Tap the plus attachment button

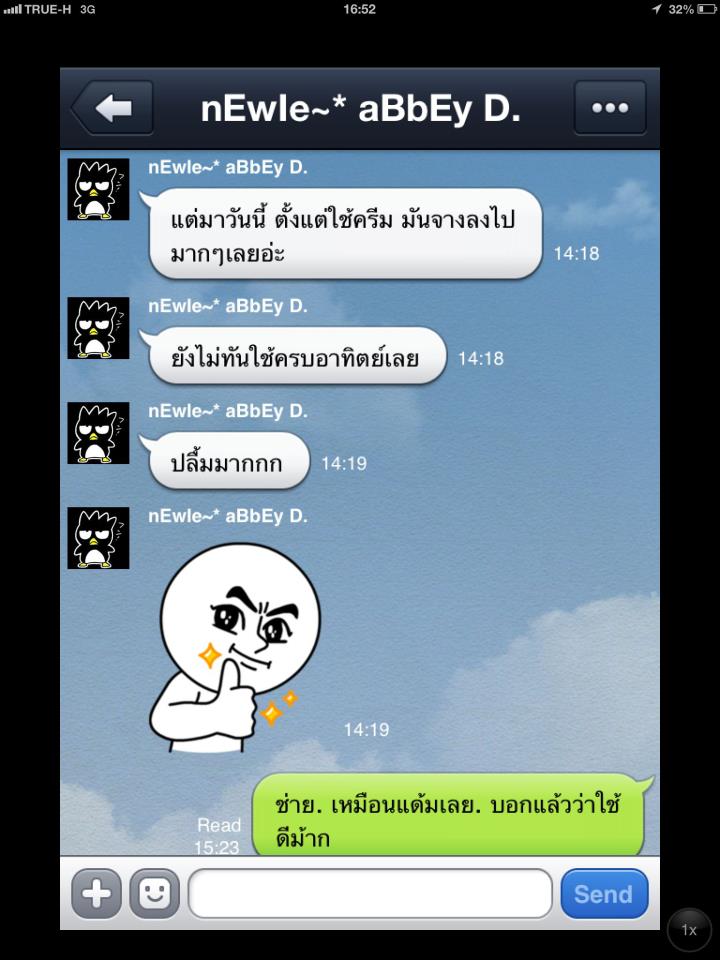point(97,893)
